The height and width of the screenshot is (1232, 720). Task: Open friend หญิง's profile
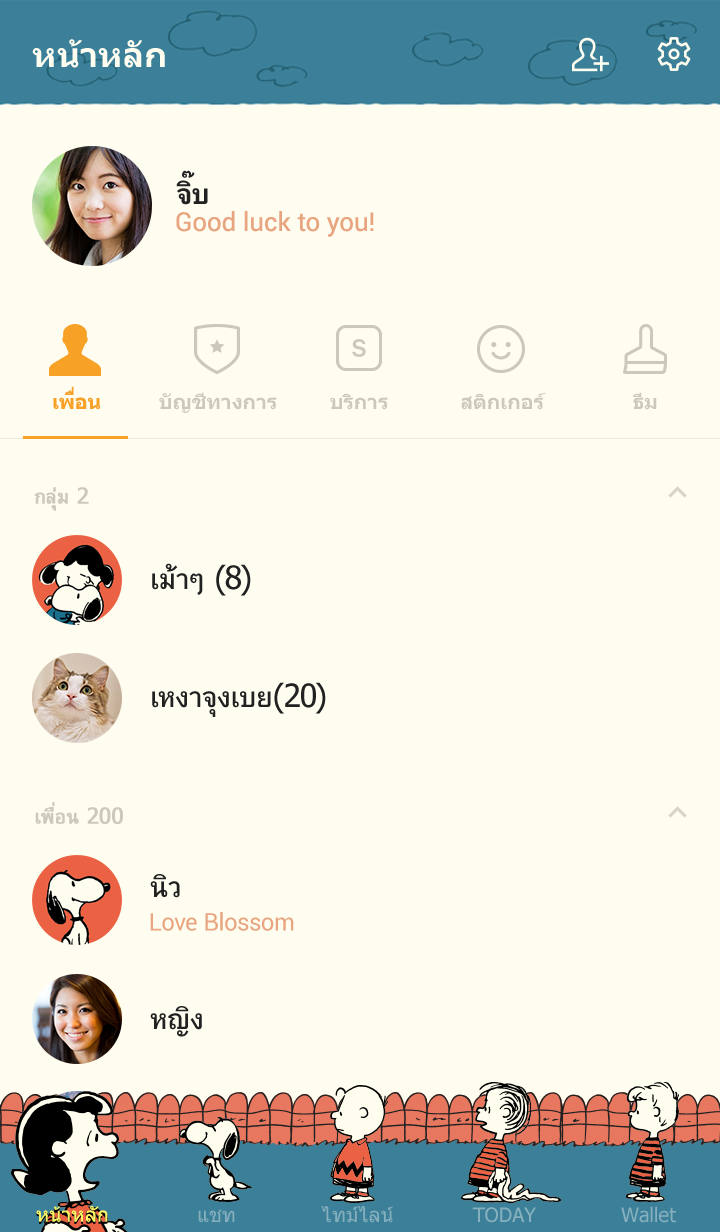pyautogui.click(x=176, y=1019)
